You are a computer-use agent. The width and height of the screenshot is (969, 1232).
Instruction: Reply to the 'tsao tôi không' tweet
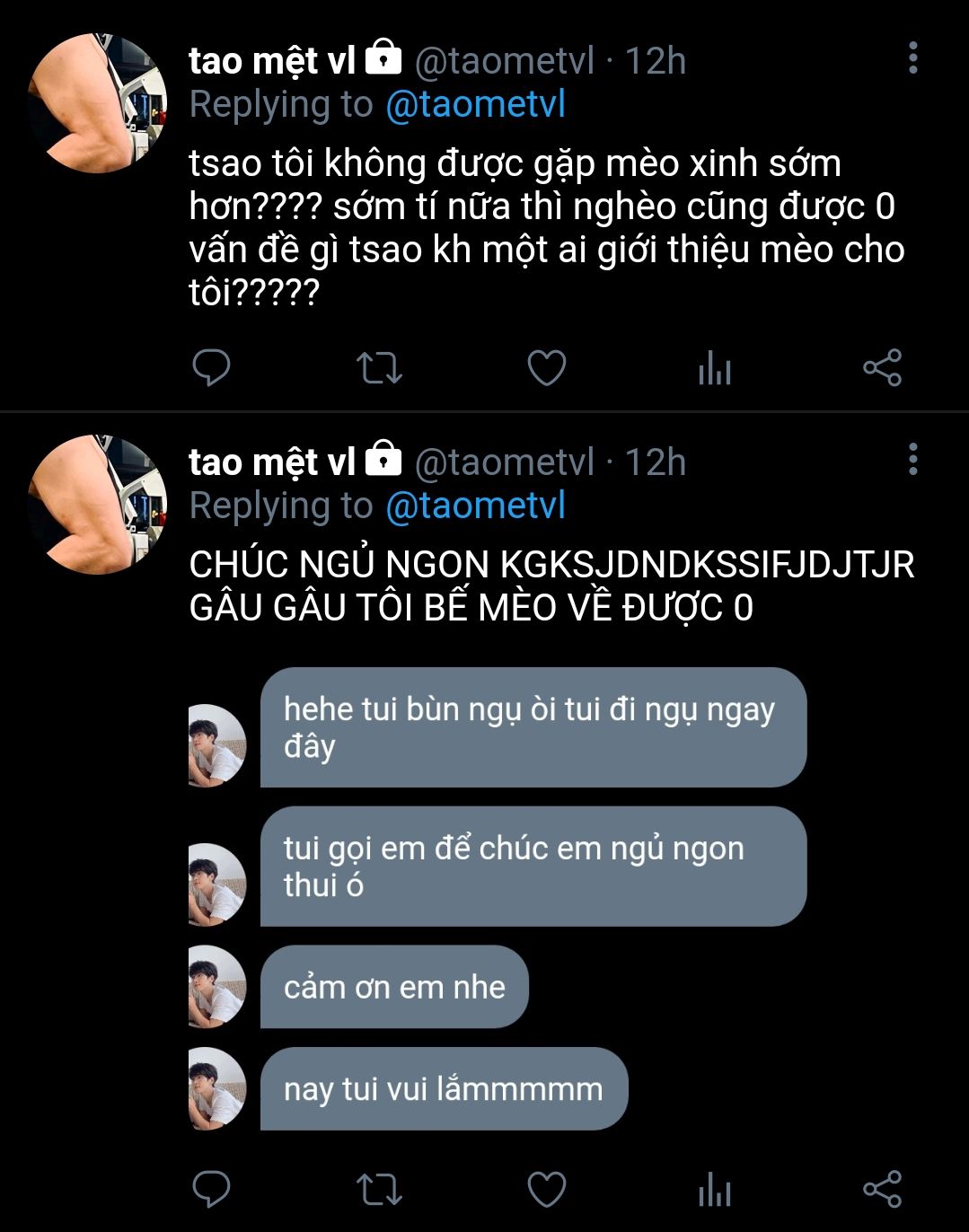point(212,368)
